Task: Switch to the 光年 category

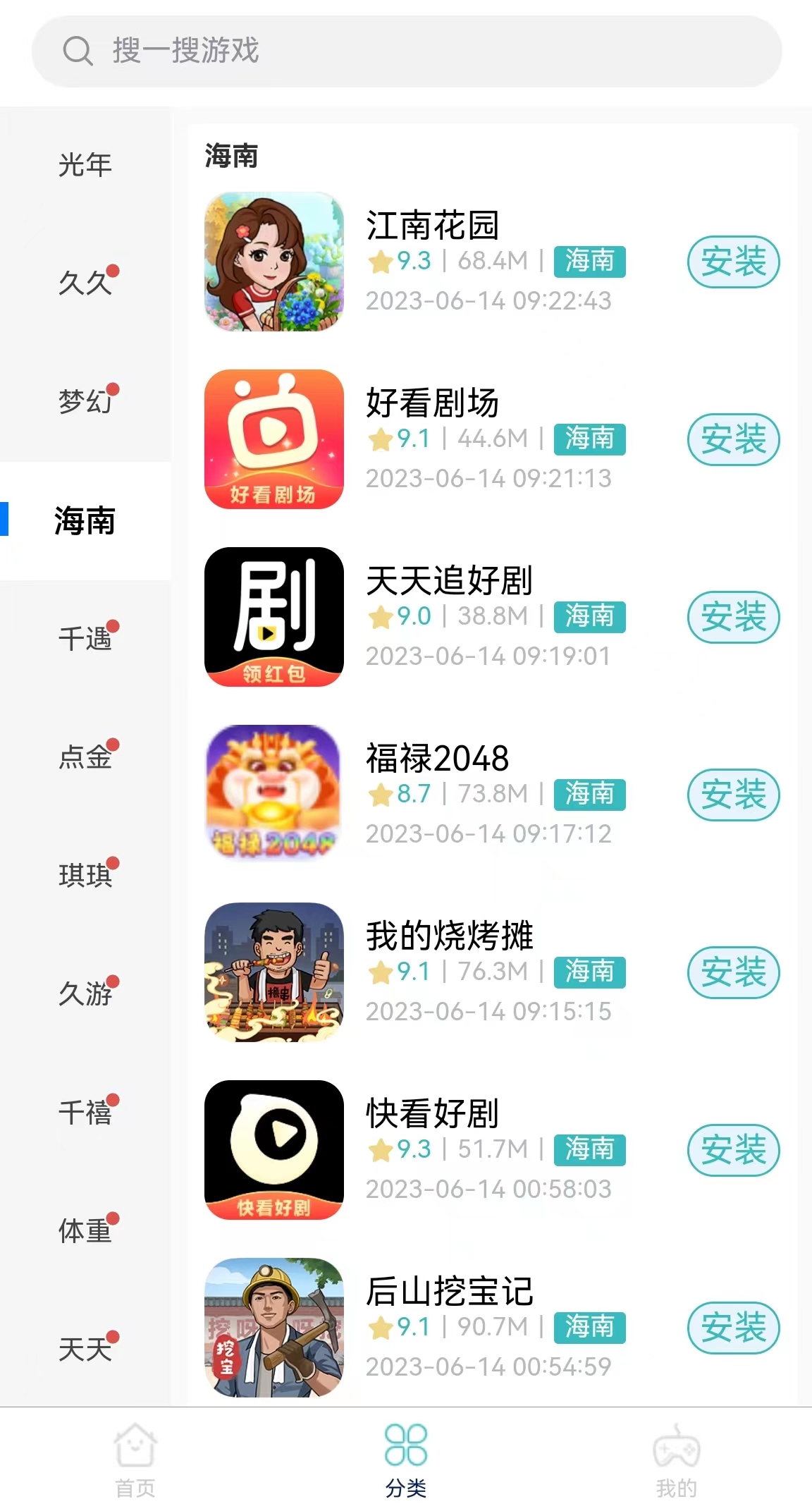Action: [x=85, y=166]
